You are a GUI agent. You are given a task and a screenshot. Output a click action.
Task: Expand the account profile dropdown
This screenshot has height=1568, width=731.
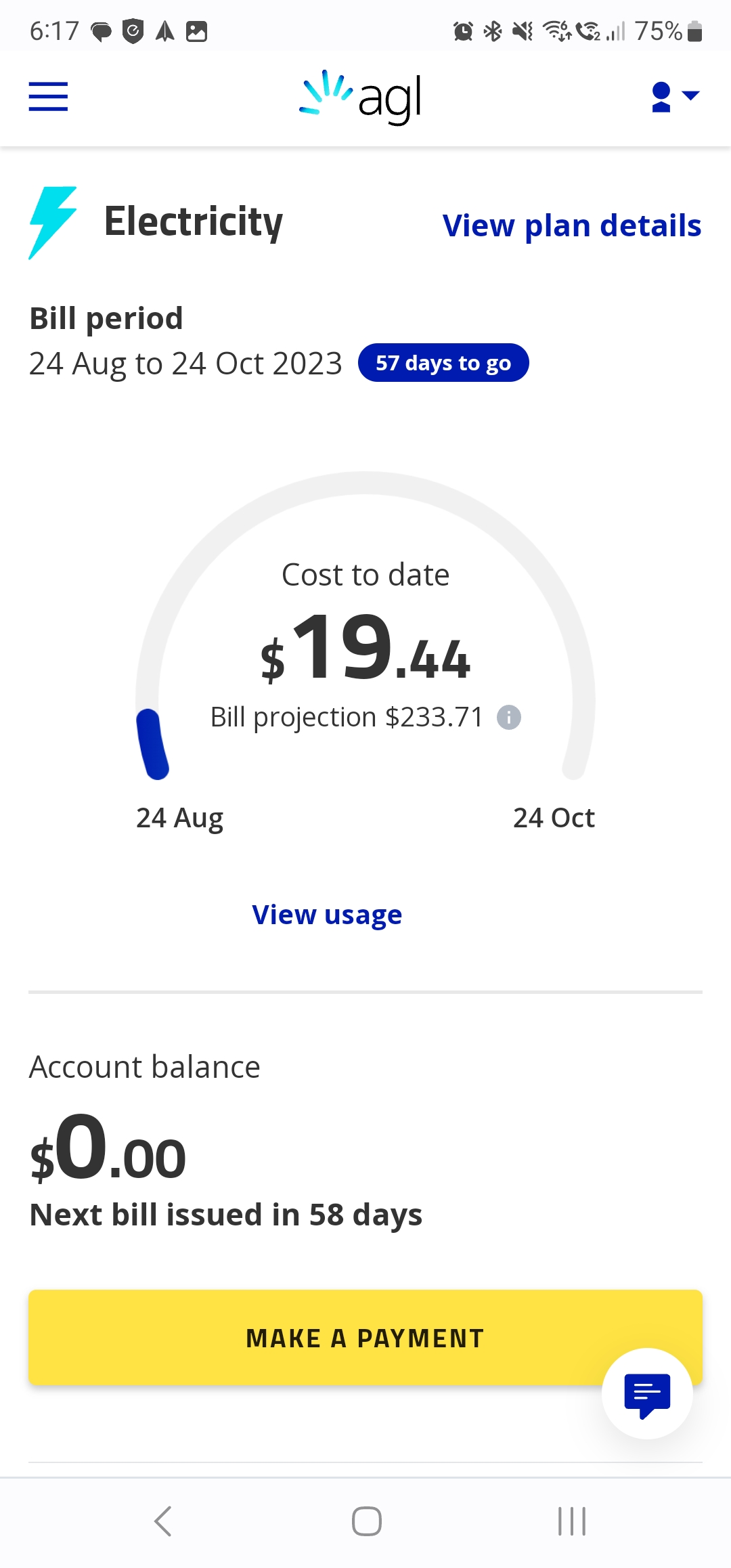coord(673,97)
